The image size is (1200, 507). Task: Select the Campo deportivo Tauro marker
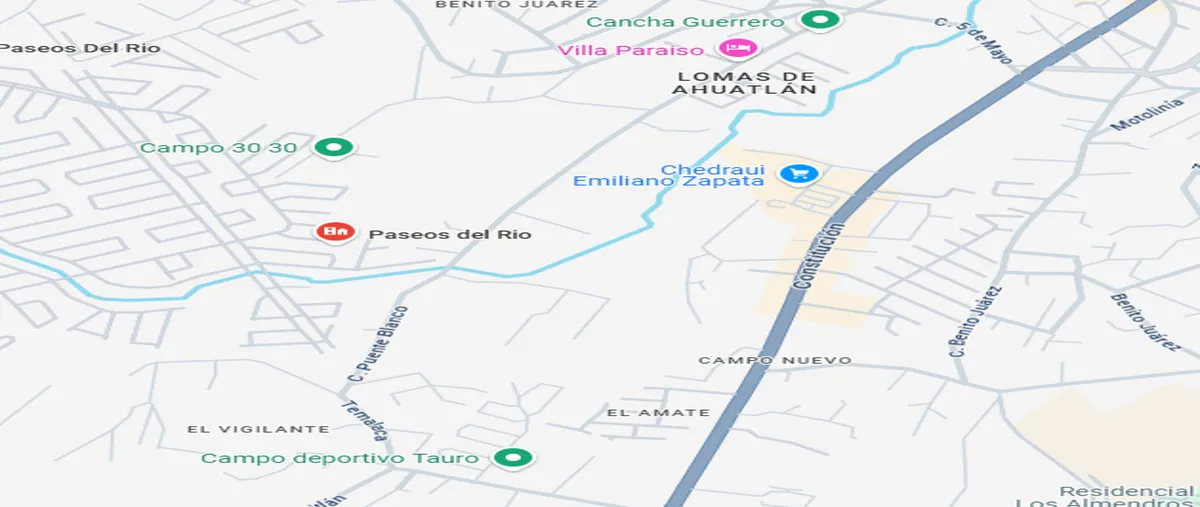pos(514,458)
